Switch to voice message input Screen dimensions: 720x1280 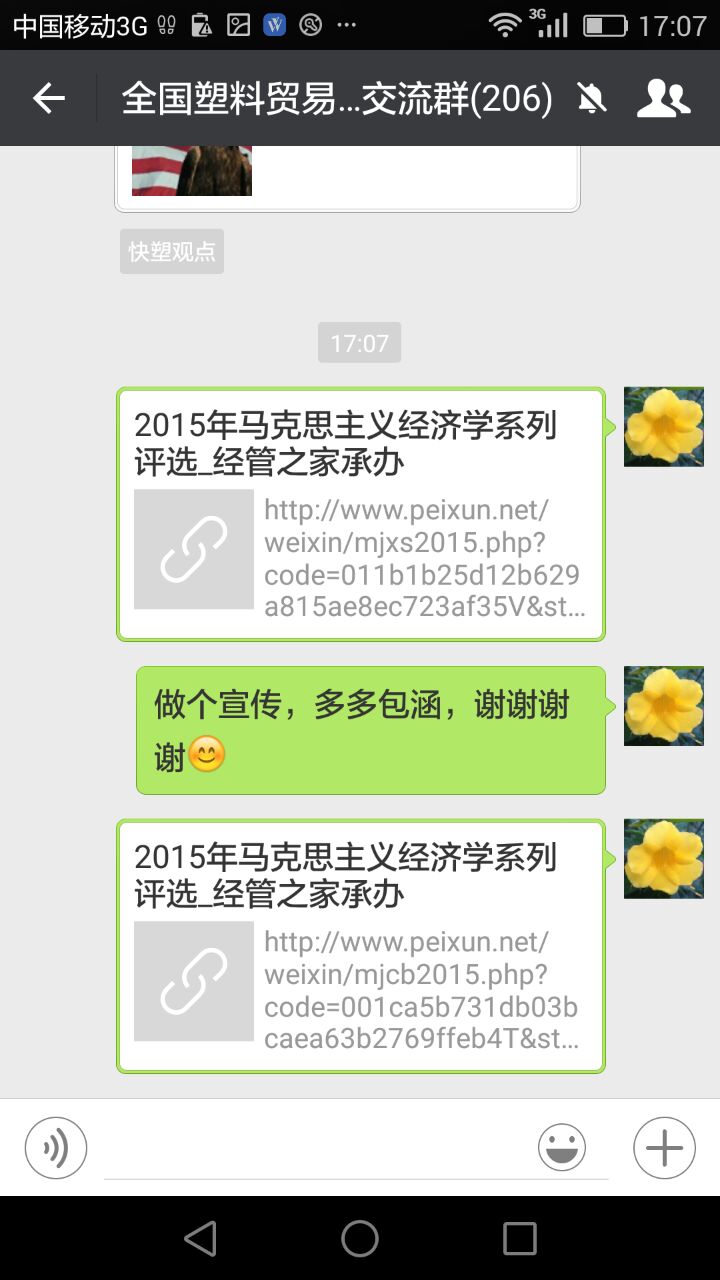pyautogui.click(x=56, y=1148)
